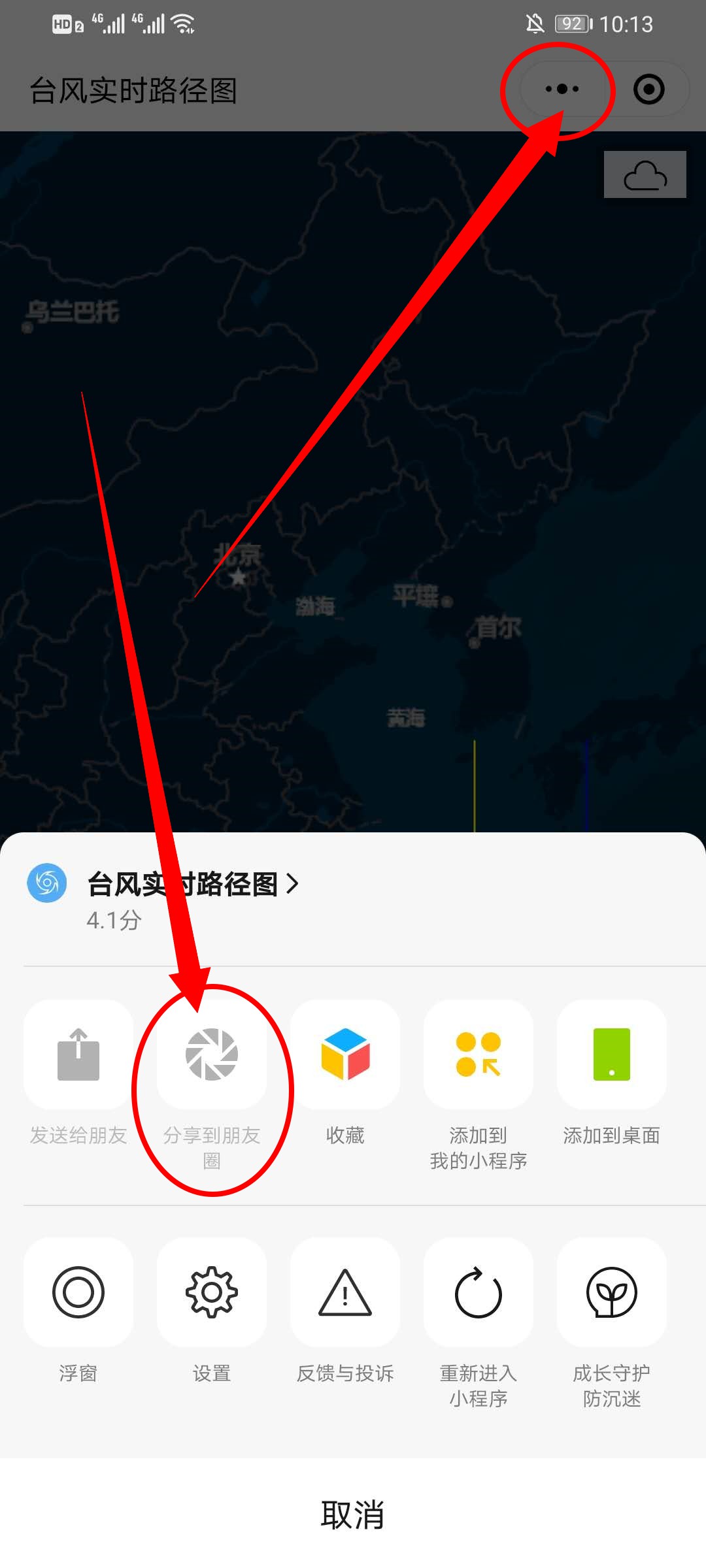Screen dimensions: 706x1568
Task: Add to favorites with 收藏
Action: coord(345,1054)
